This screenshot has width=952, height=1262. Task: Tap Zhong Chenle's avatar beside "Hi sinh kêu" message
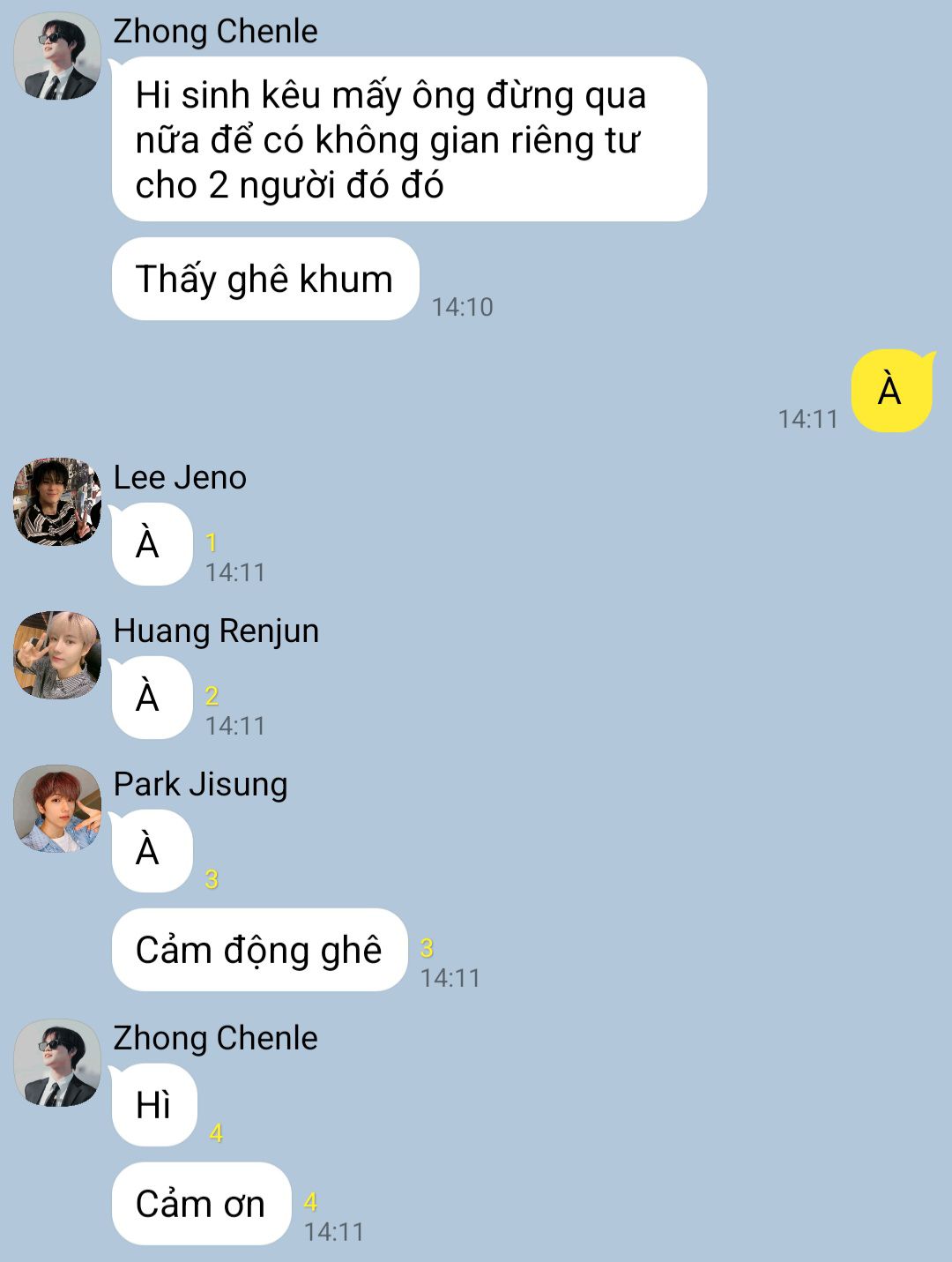[x=57, y=56]
